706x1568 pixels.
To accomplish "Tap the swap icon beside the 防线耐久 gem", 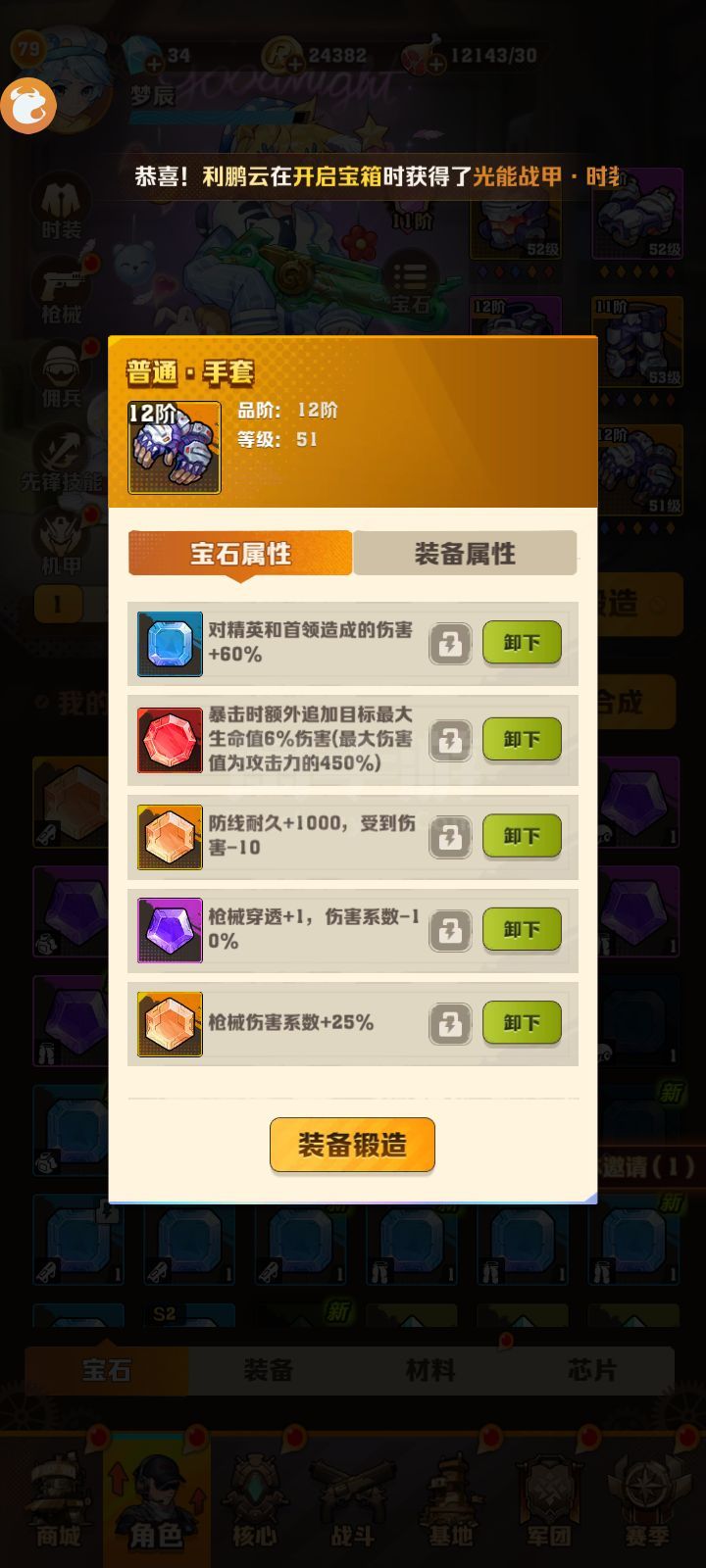I will click(x=450, y=837).
